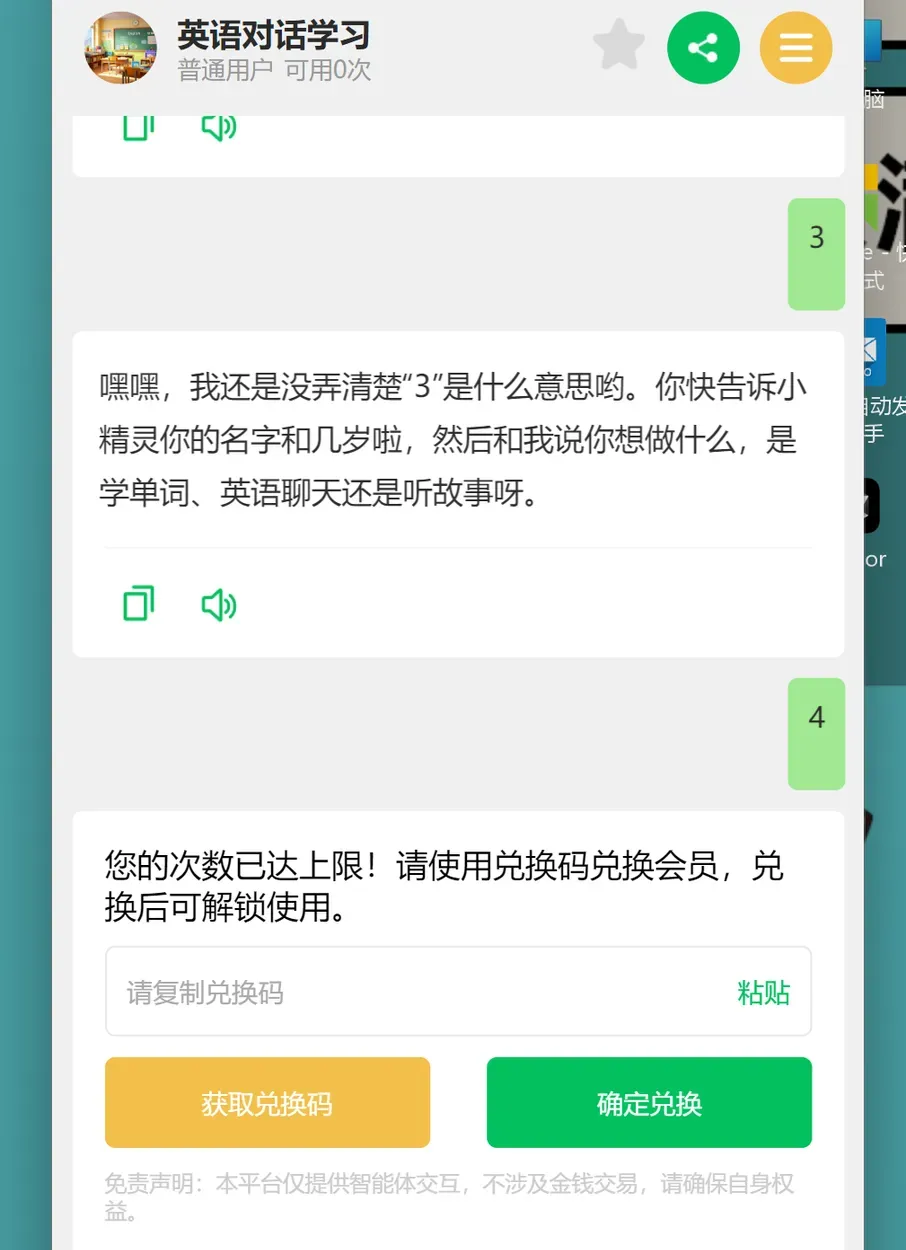
Task: Confirm redemption with 确定兑换
Action: [x=649, y=1103]
